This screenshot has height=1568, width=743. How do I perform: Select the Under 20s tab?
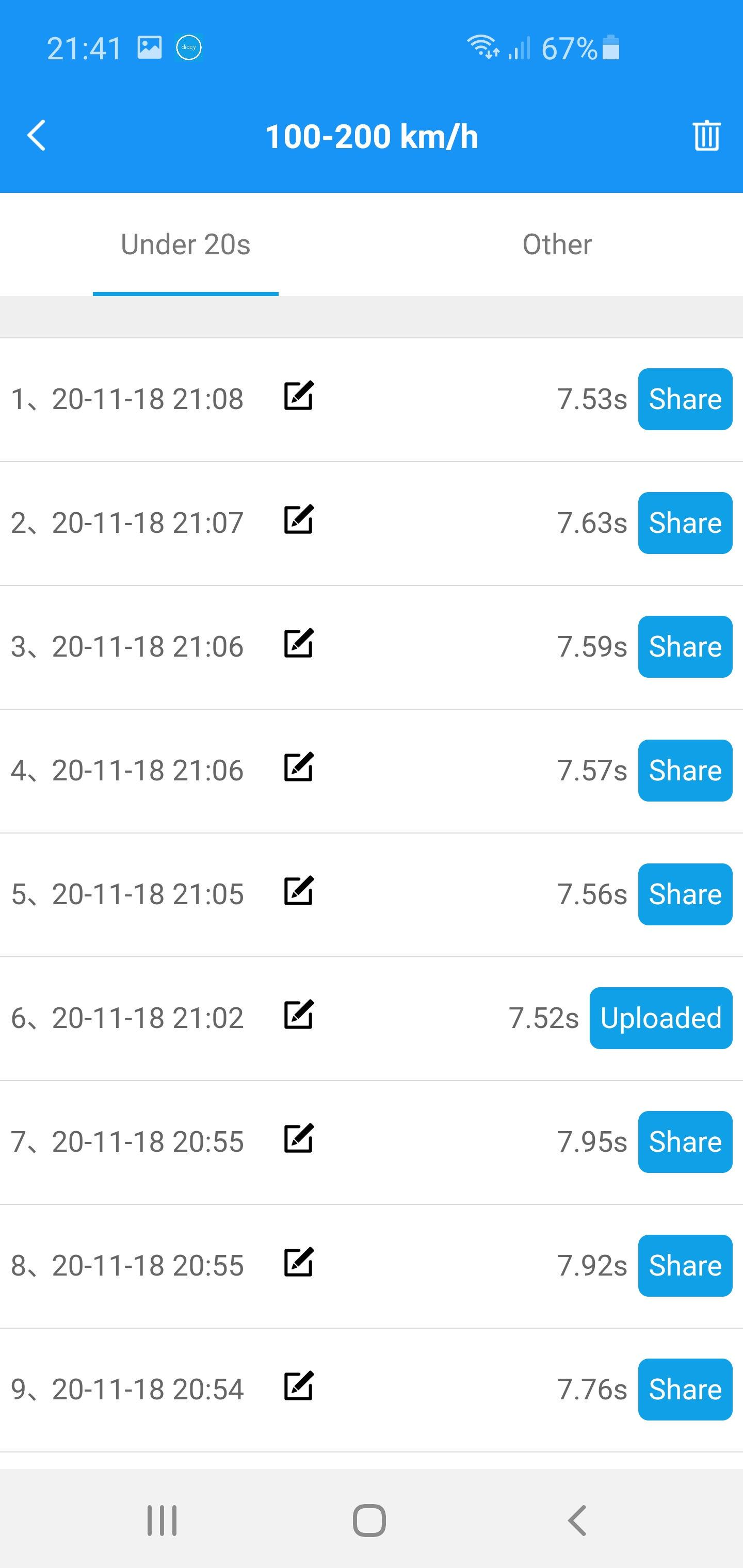186,244
